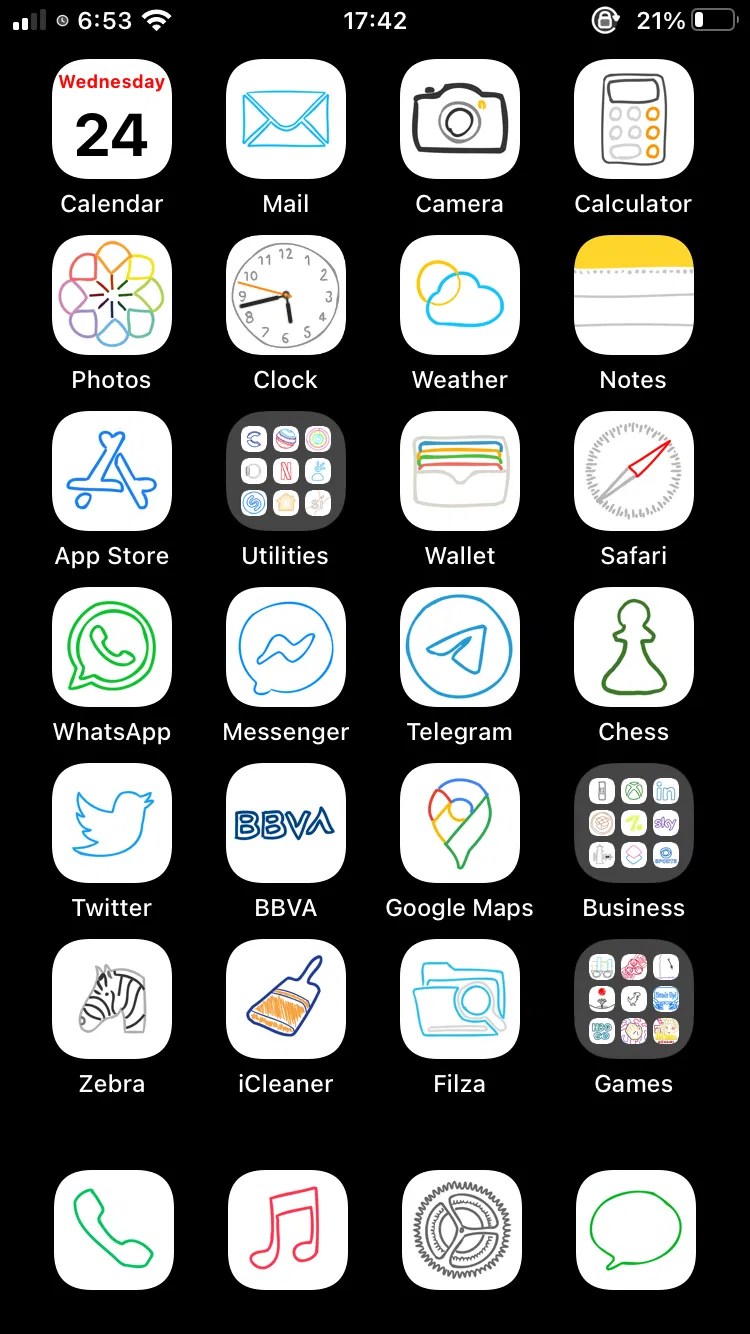This screenshot has height=1334, width=750.
Task: Open the Games folder
Action: (633, 999)
